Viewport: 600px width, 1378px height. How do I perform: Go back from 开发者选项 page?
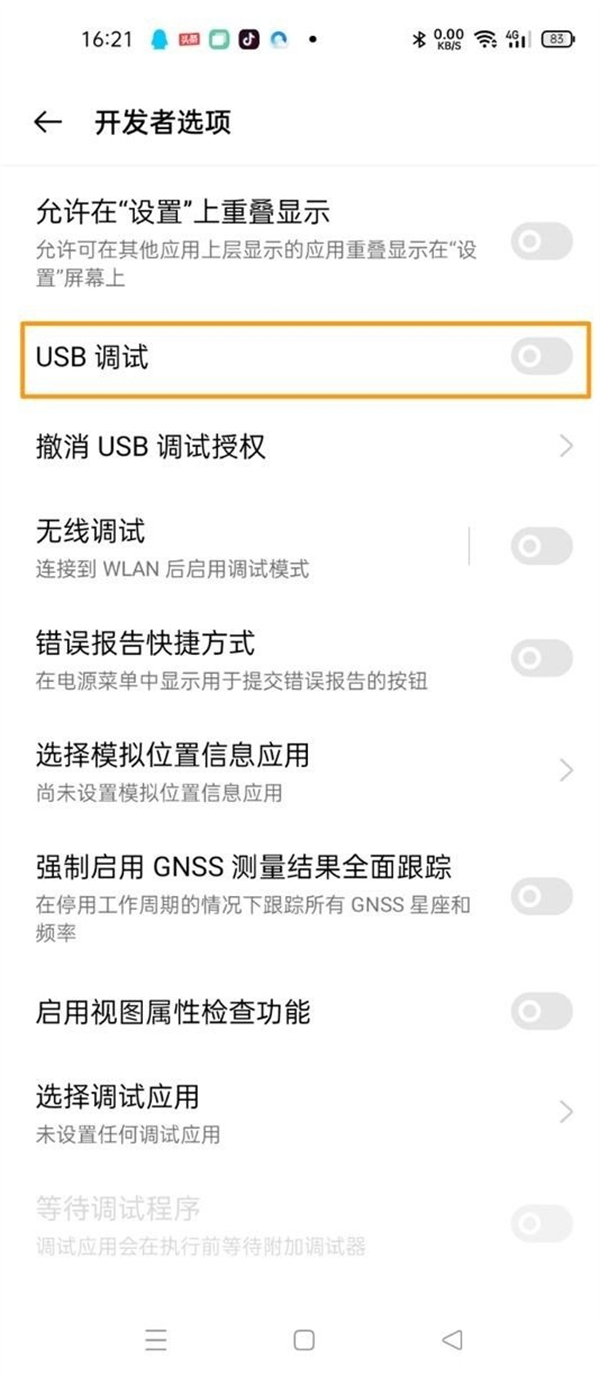47,122
